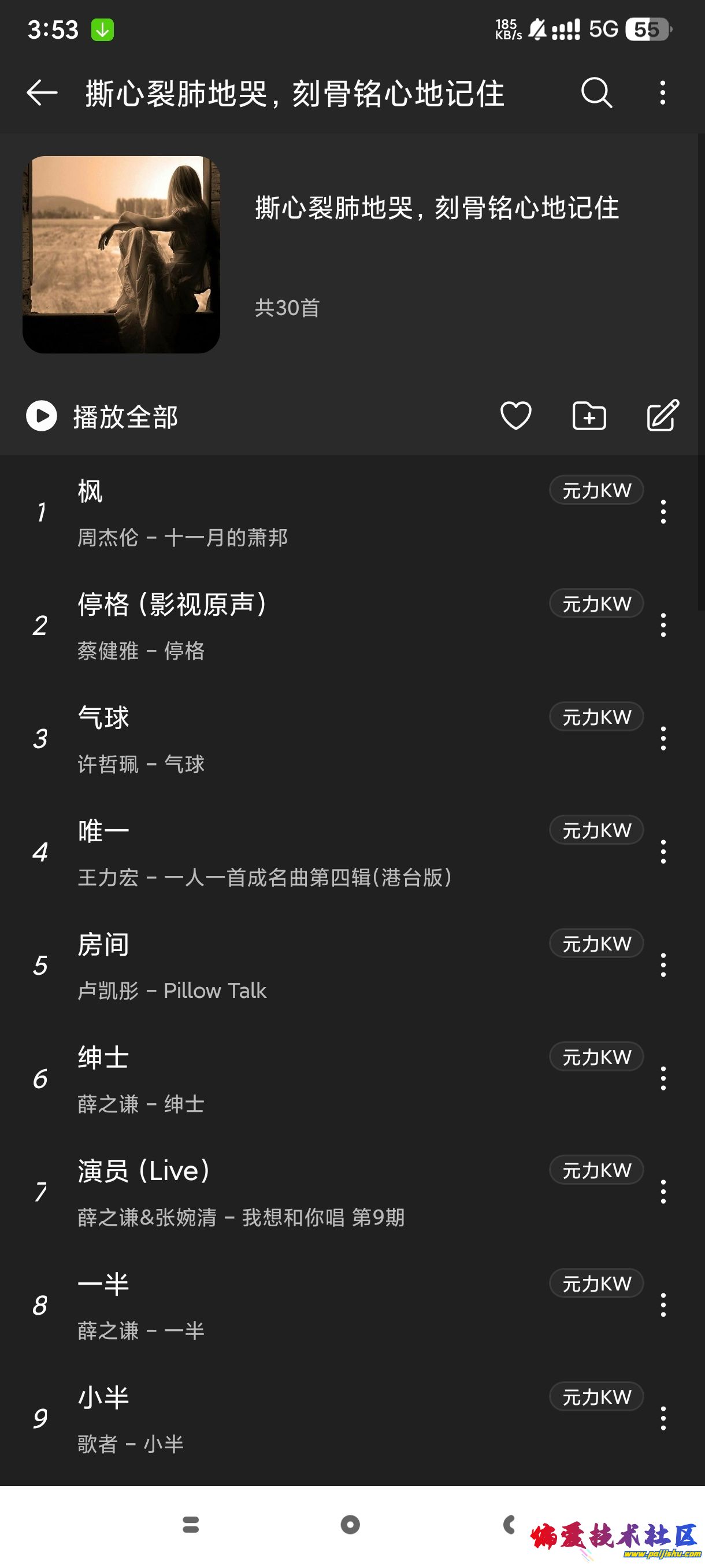Add playlist to a folder collection
Screen dimensions: 705x1568
point(589,416)
